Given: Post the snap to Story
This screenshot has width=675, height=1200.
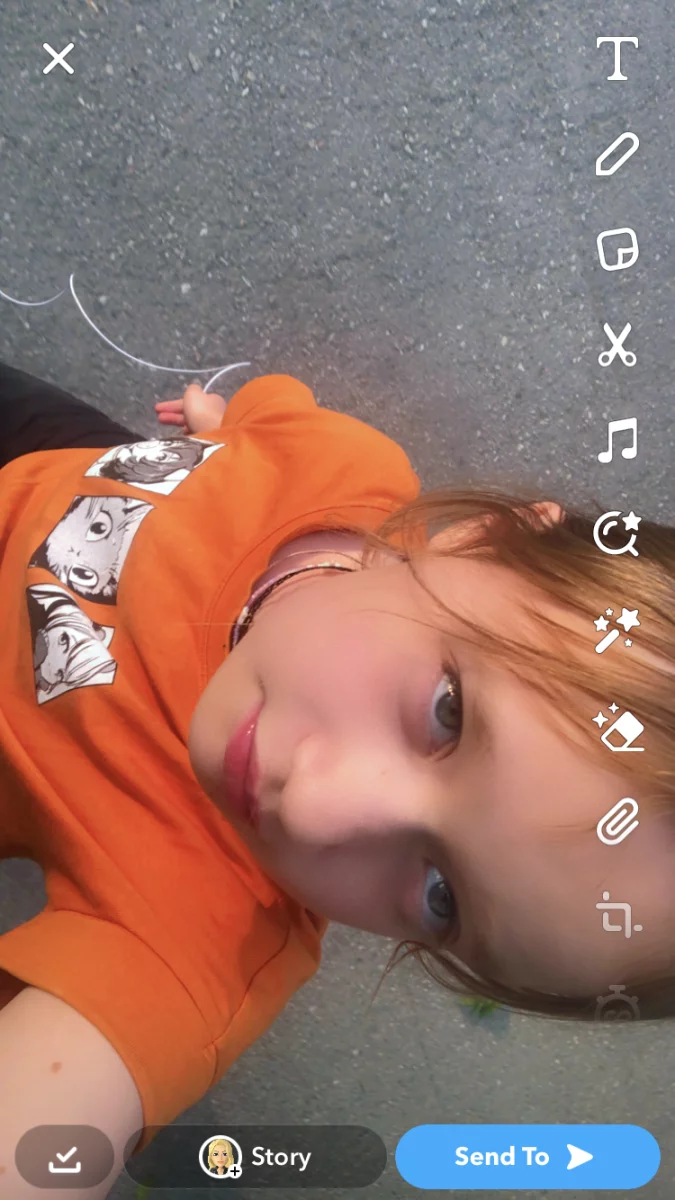Looking at the screenshot, I should (x=255, y=1157).
